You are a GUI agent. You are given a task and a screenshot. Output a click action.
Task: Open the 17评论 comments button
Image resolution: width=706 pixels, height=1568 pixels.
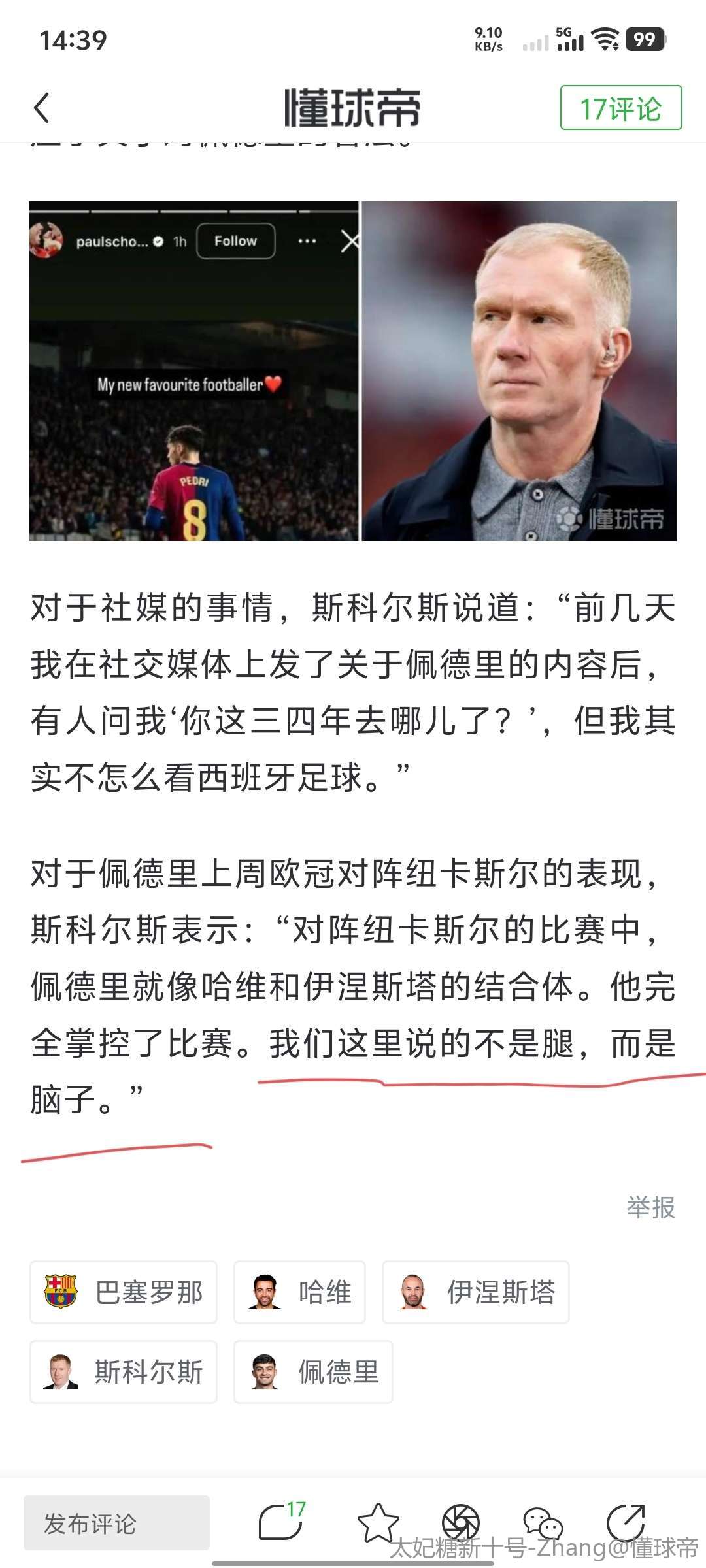pos(620,108)
